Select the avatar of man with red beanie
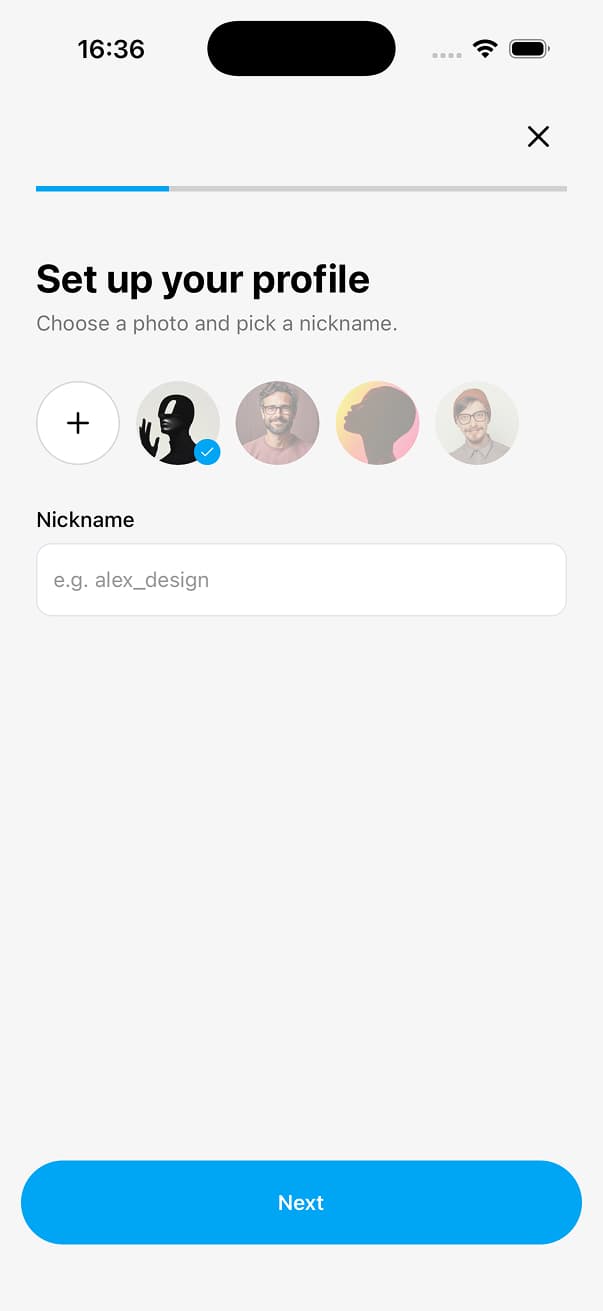Viewport: 603px width, 1311px height. (x=476, y=423)
